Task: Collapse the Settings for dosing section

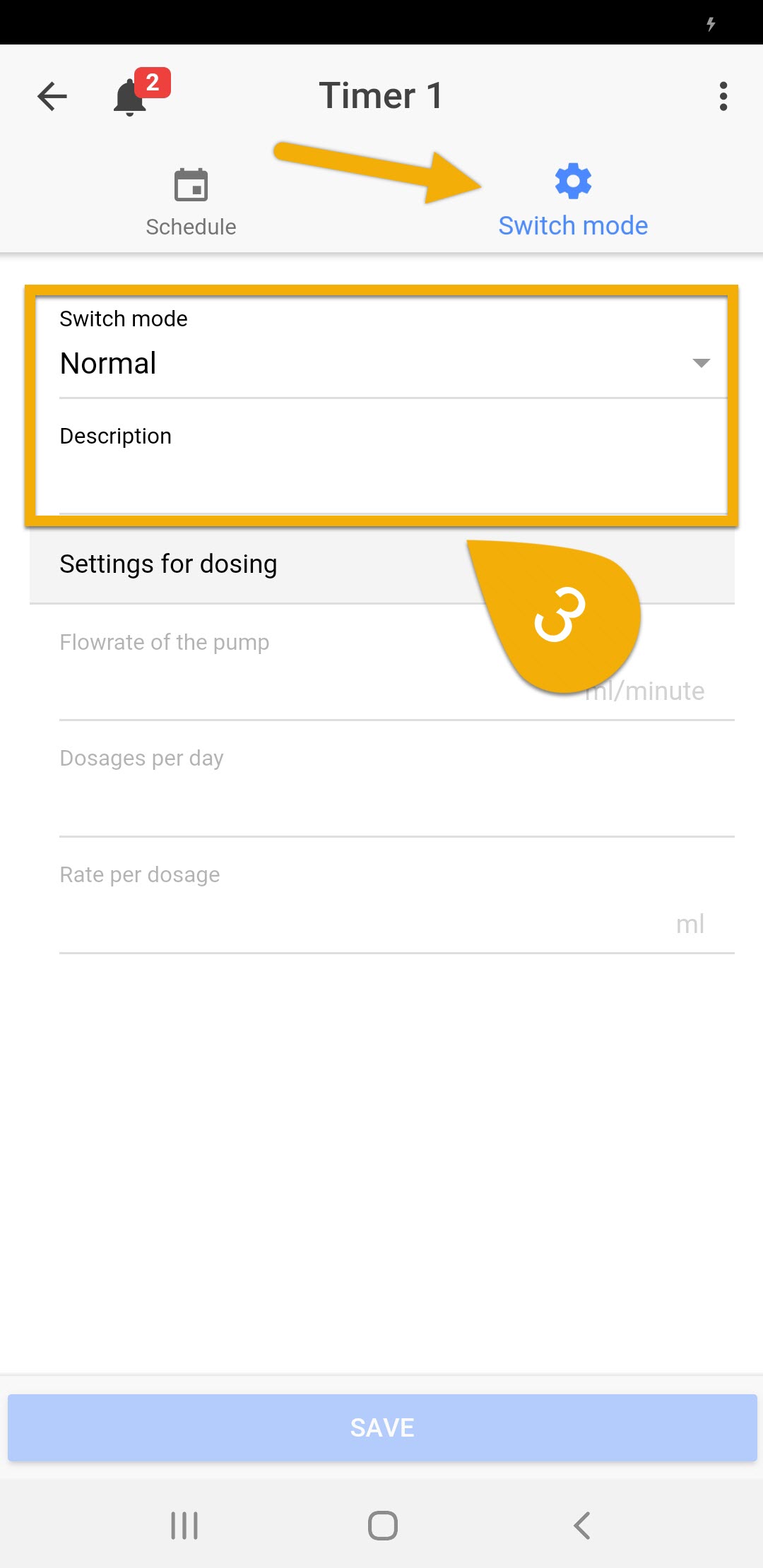Action: [167, 564]
